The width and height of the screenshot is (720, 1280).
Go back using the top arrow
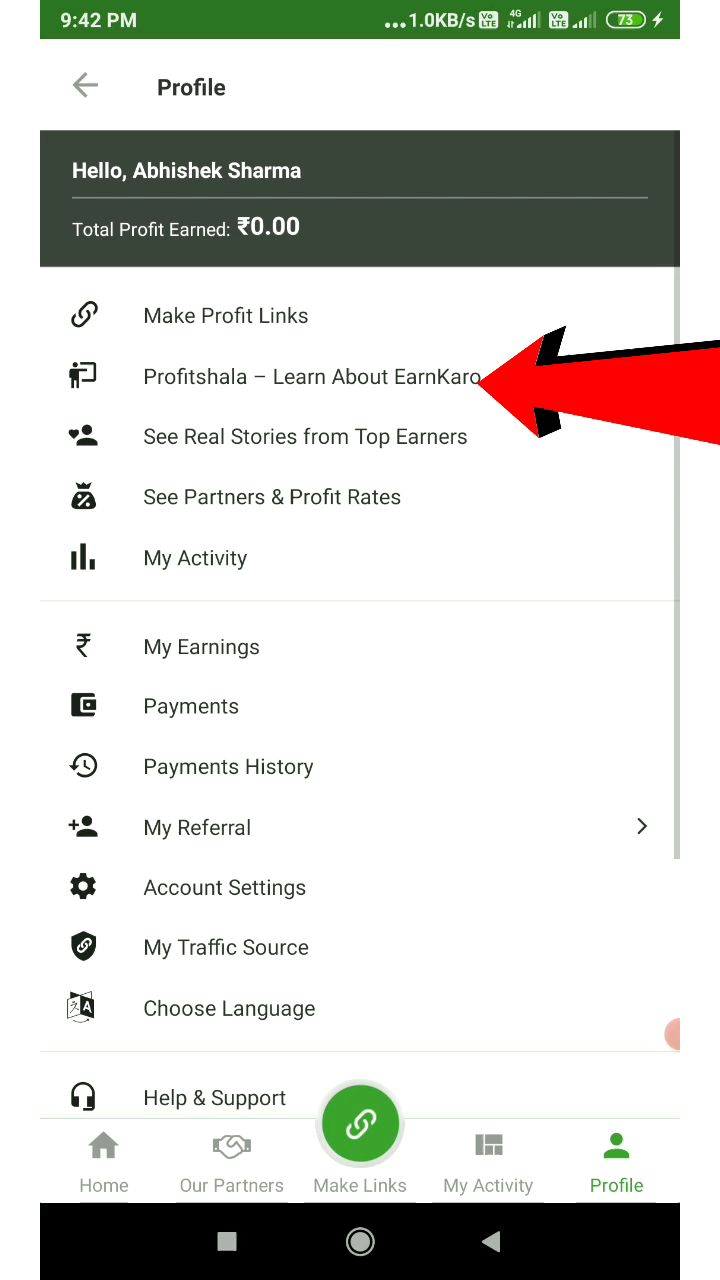[x=85, y=86]
